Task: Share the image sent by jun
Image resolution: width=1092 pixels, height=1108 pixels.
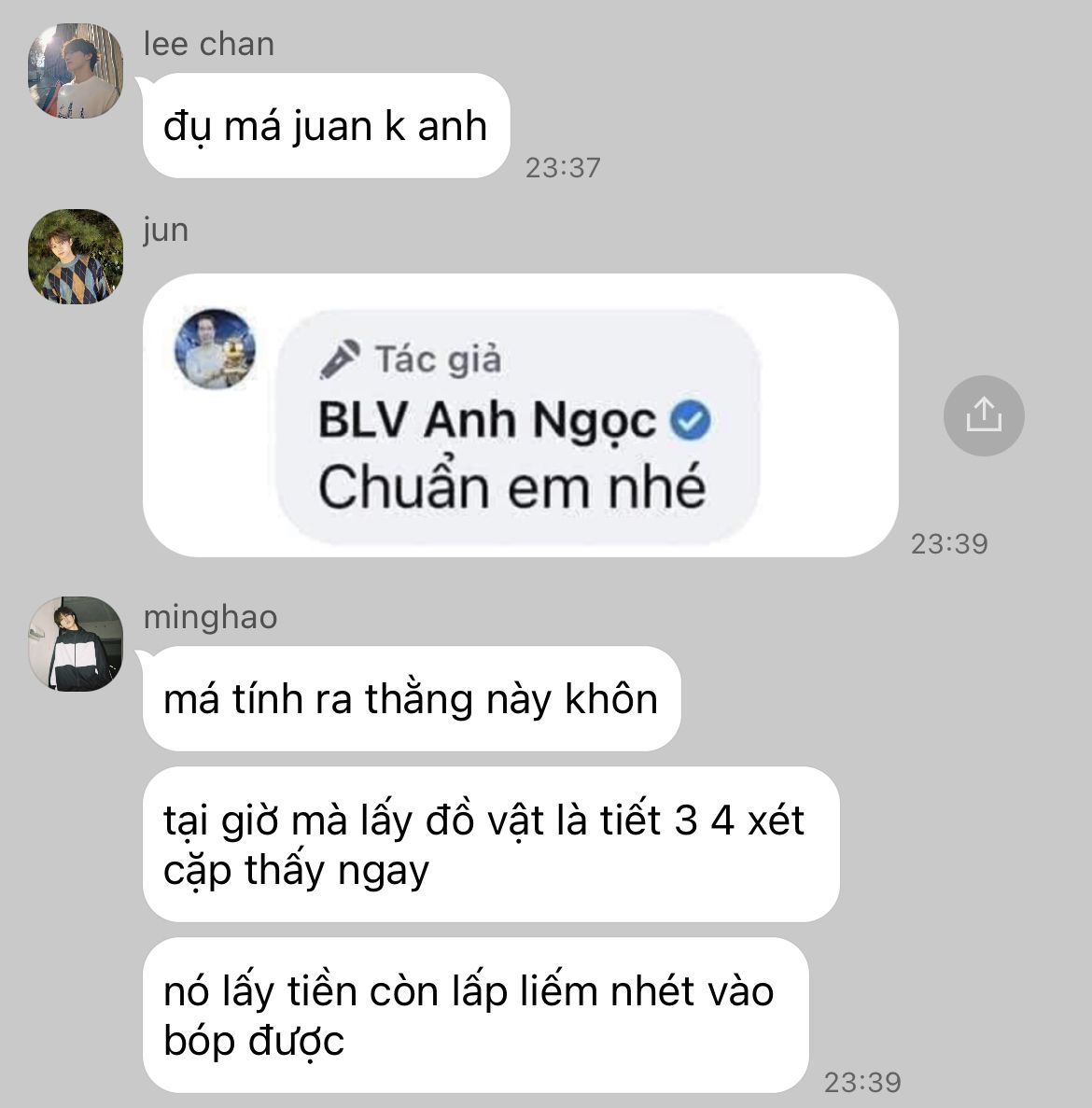Action: [x=984, y=415]
